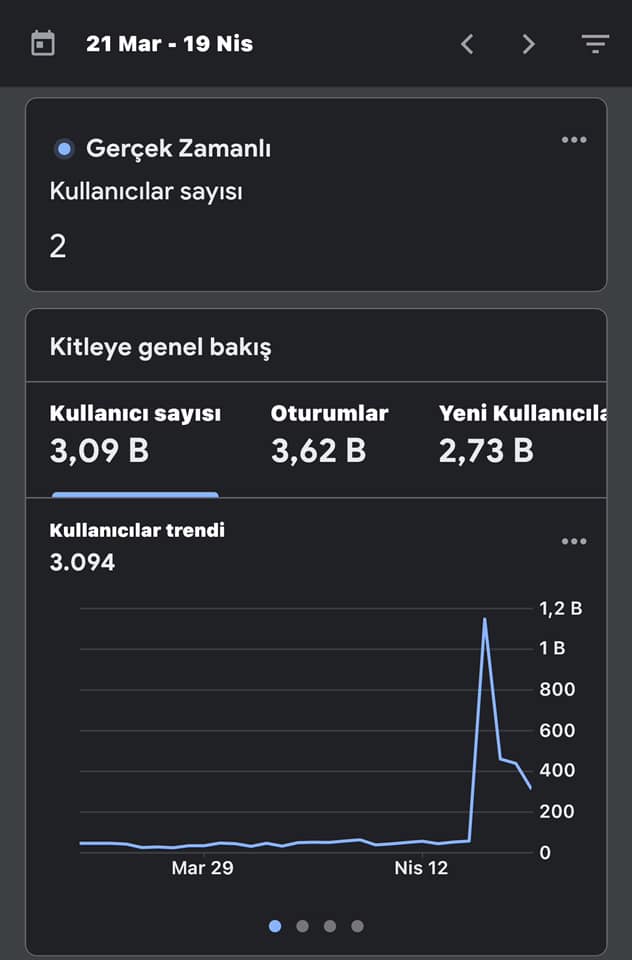Go to the next date range

point(529,44)
